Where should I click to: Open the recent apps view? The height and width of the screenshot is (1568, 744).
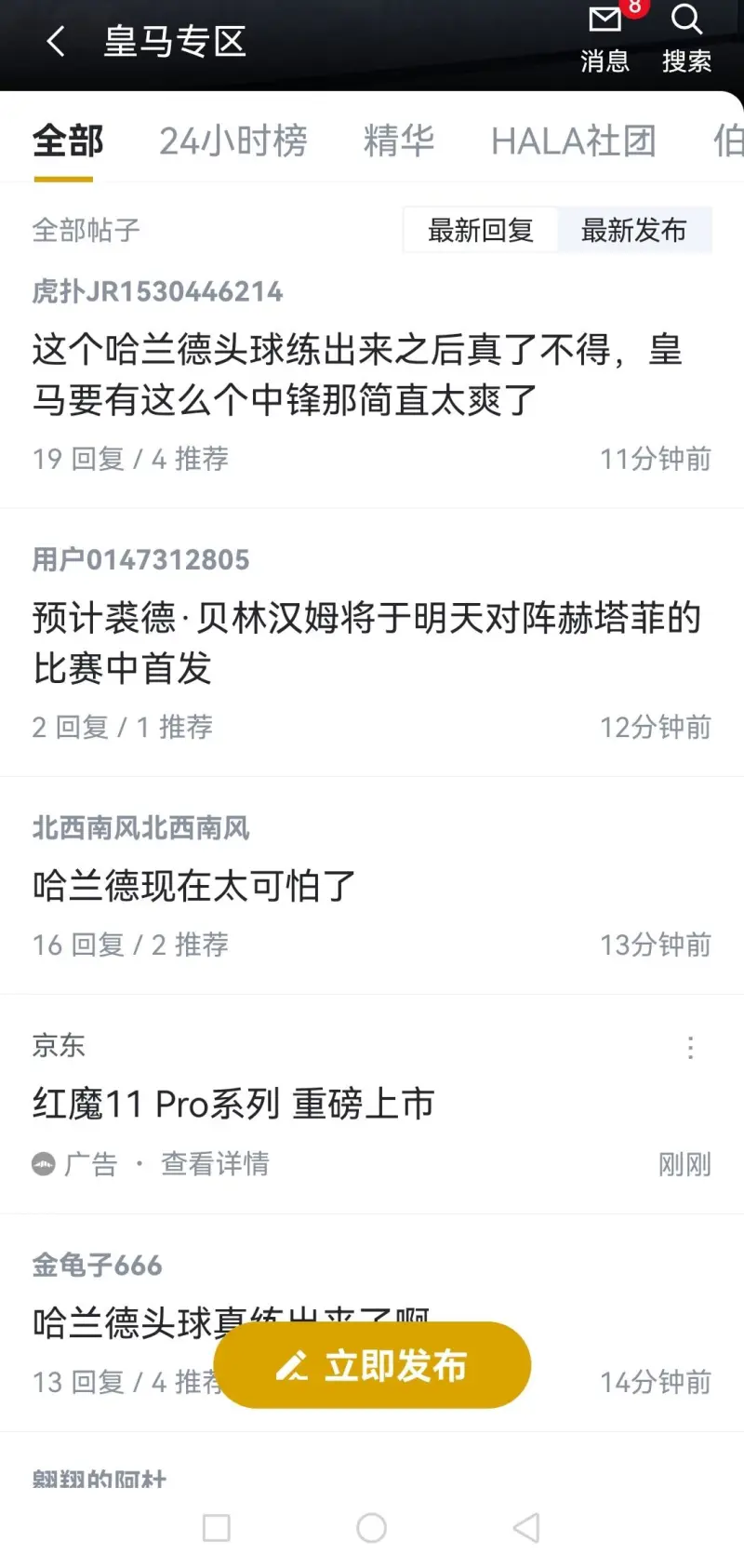[x=217, y=1527]
